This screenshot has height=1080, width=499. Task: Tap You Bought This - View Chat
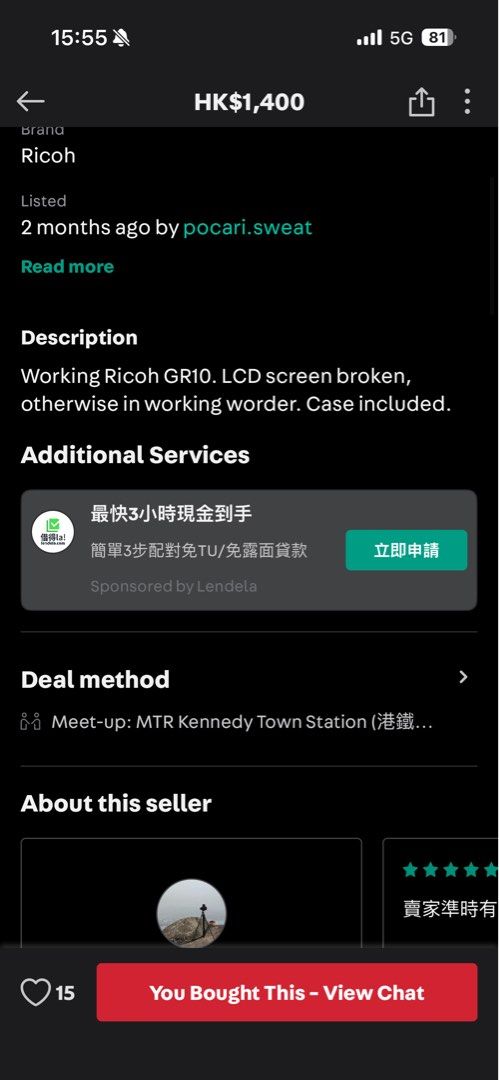tap(287, 993)
